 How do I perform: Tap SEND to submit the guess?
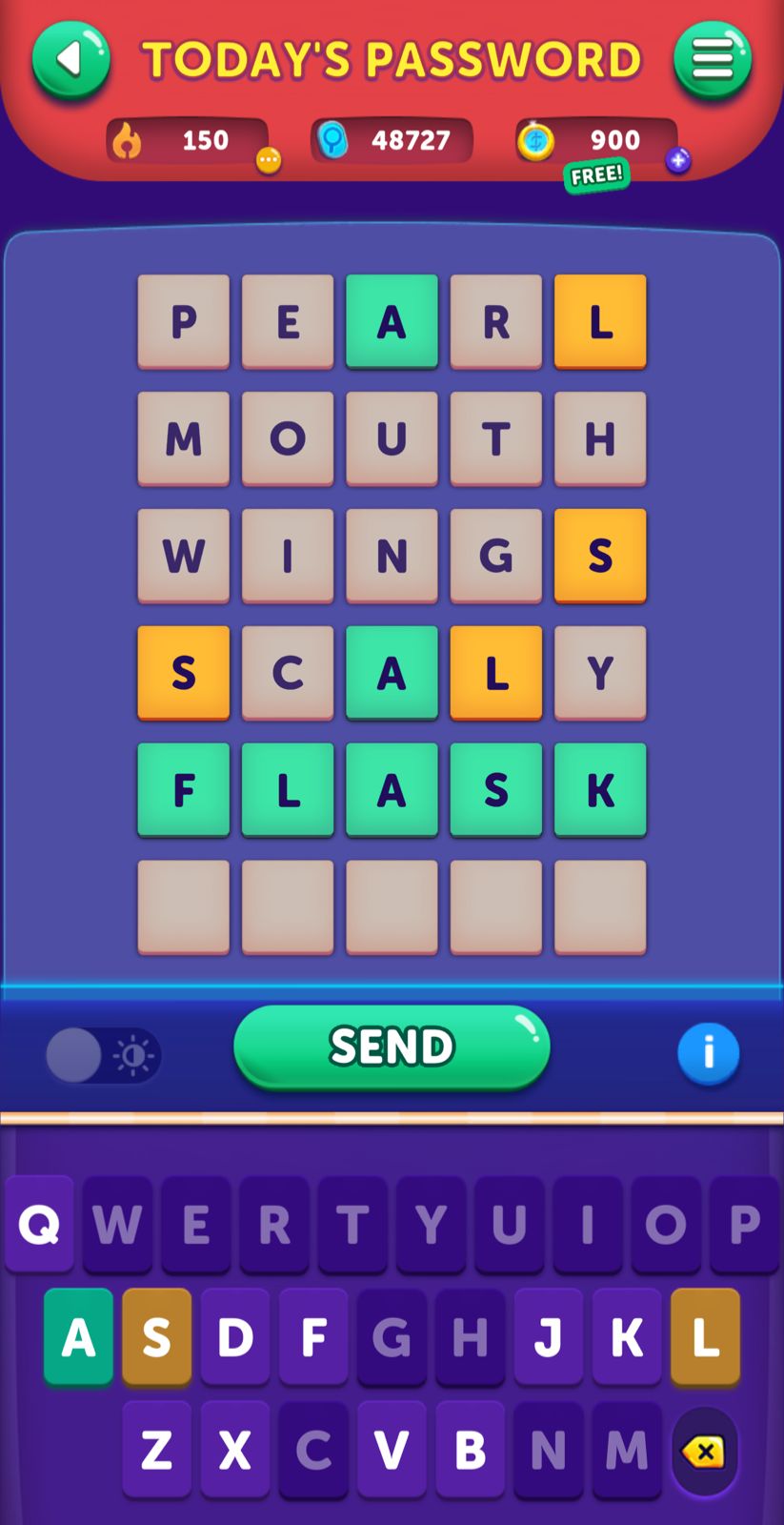click(x=392, y=1046)
